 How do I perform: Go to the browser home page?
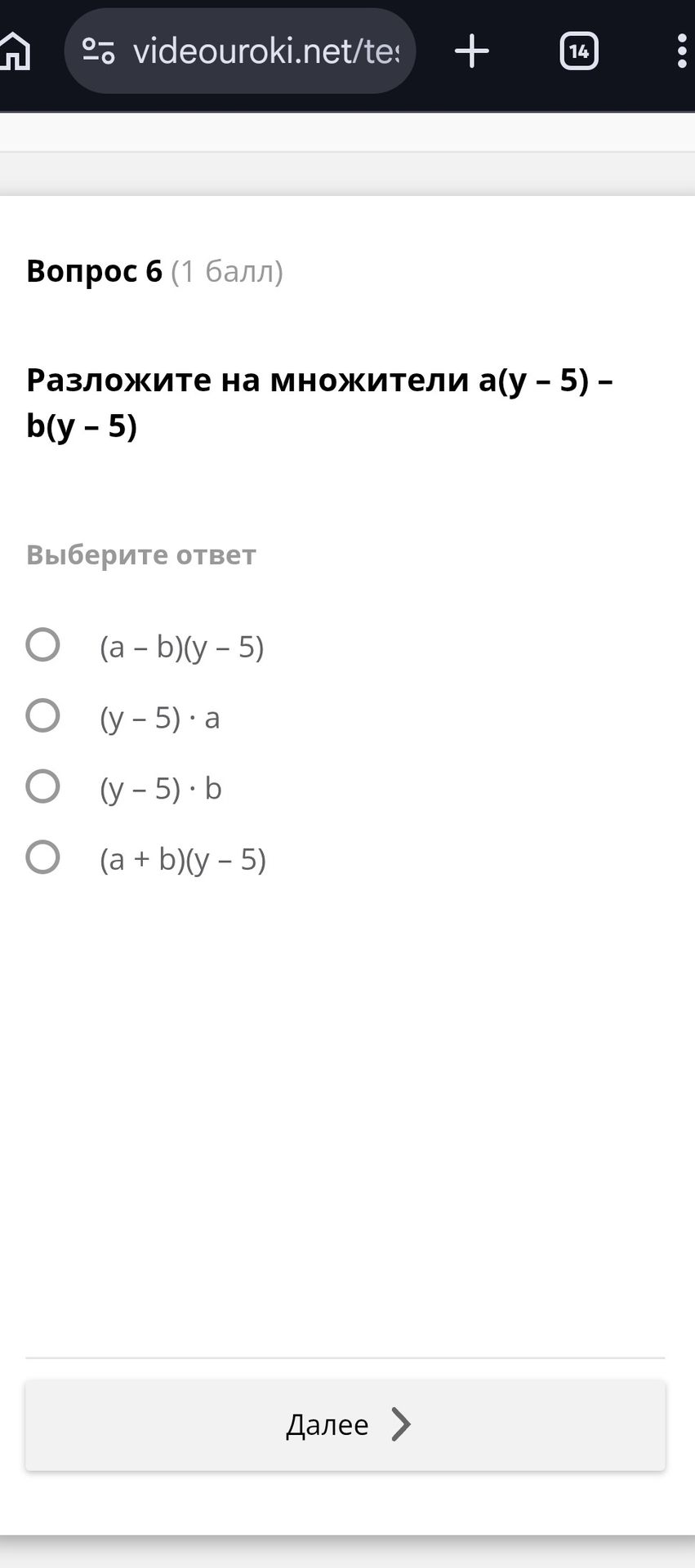point(15,51)
